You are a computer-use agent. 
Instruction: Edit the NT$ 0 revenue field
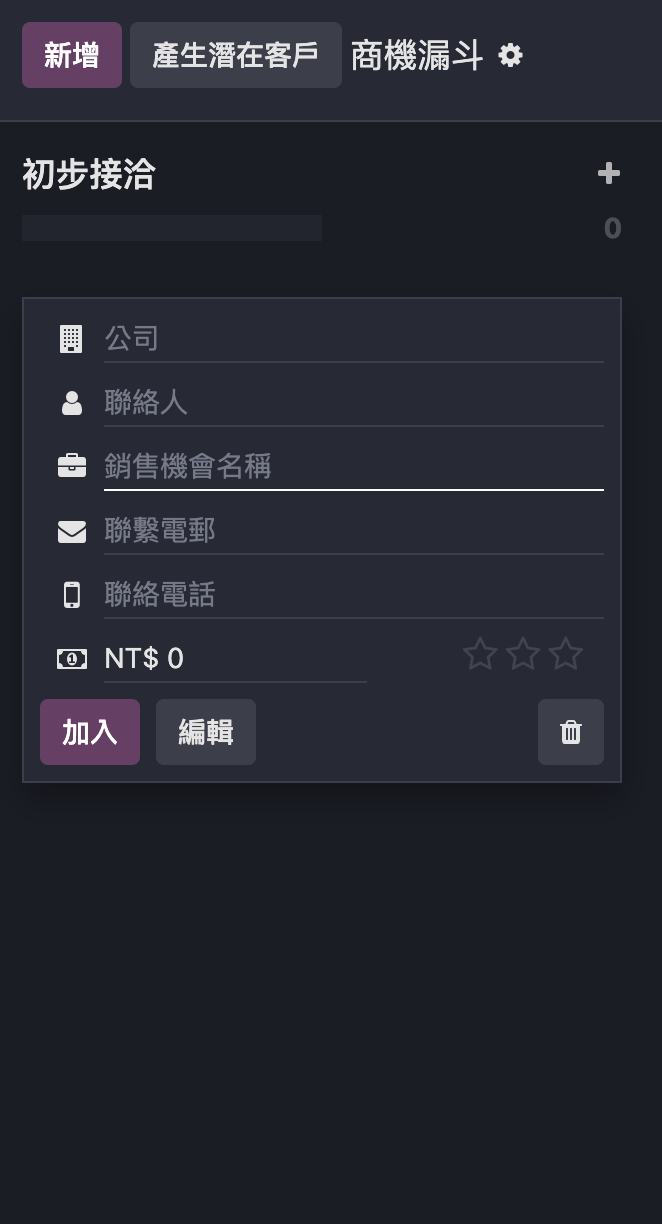235,658
